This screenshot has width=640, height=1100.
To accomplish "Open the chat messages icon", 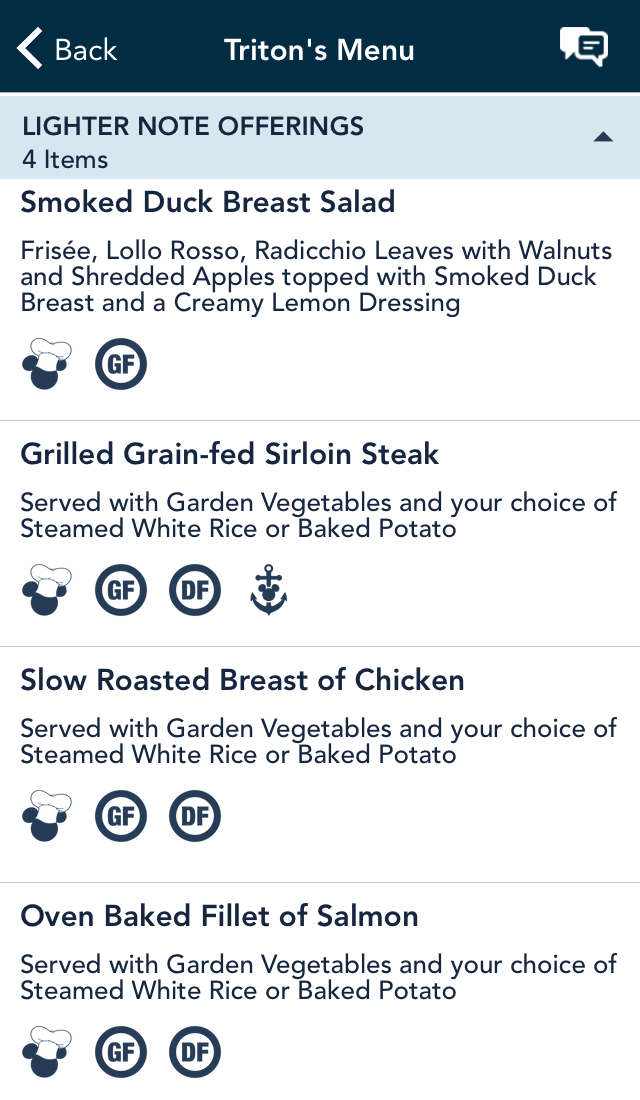I will (x=583, y=48).
